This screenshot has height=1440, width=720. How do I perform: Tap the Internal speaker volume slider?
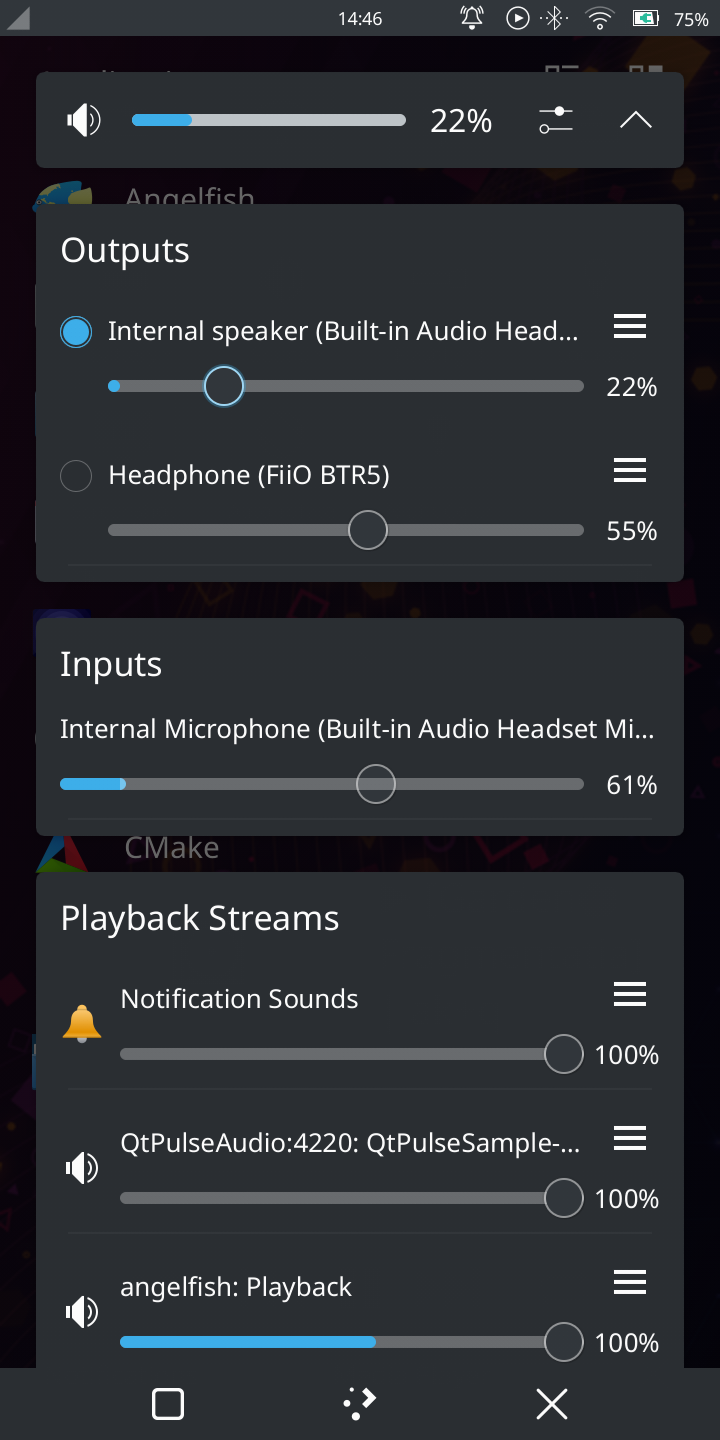tap(346, 386)
